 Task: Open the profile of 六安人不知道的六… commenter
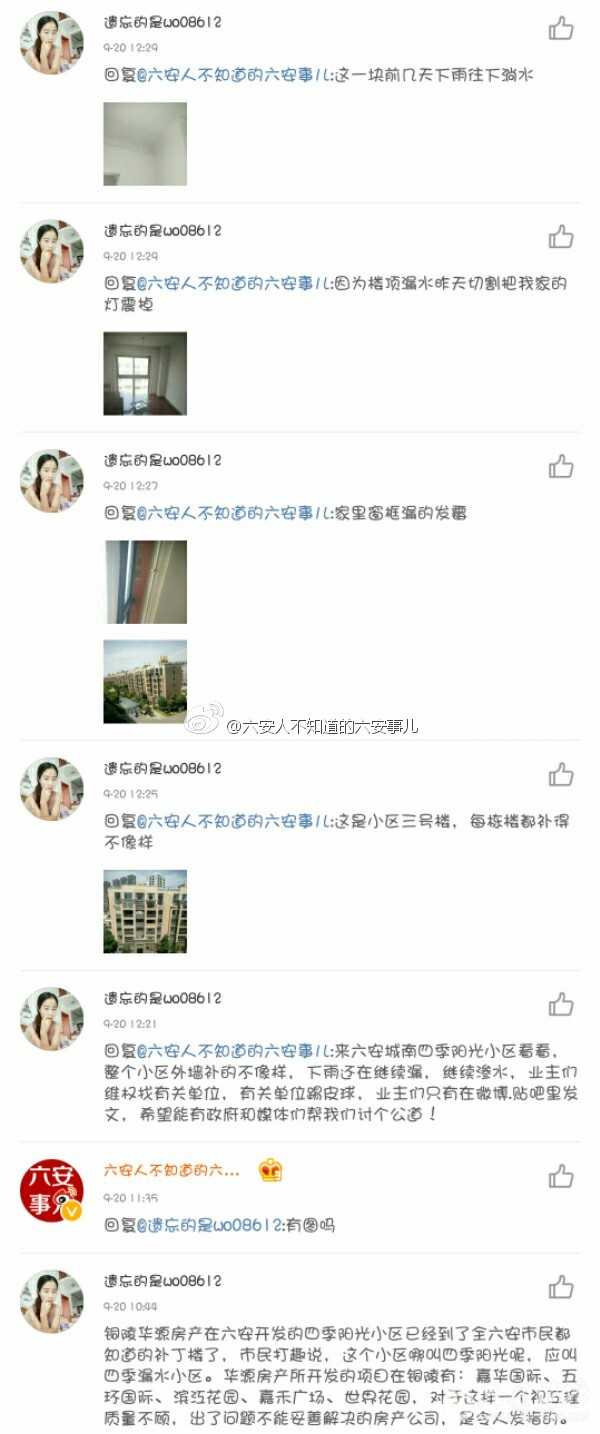coord(172,1170)
